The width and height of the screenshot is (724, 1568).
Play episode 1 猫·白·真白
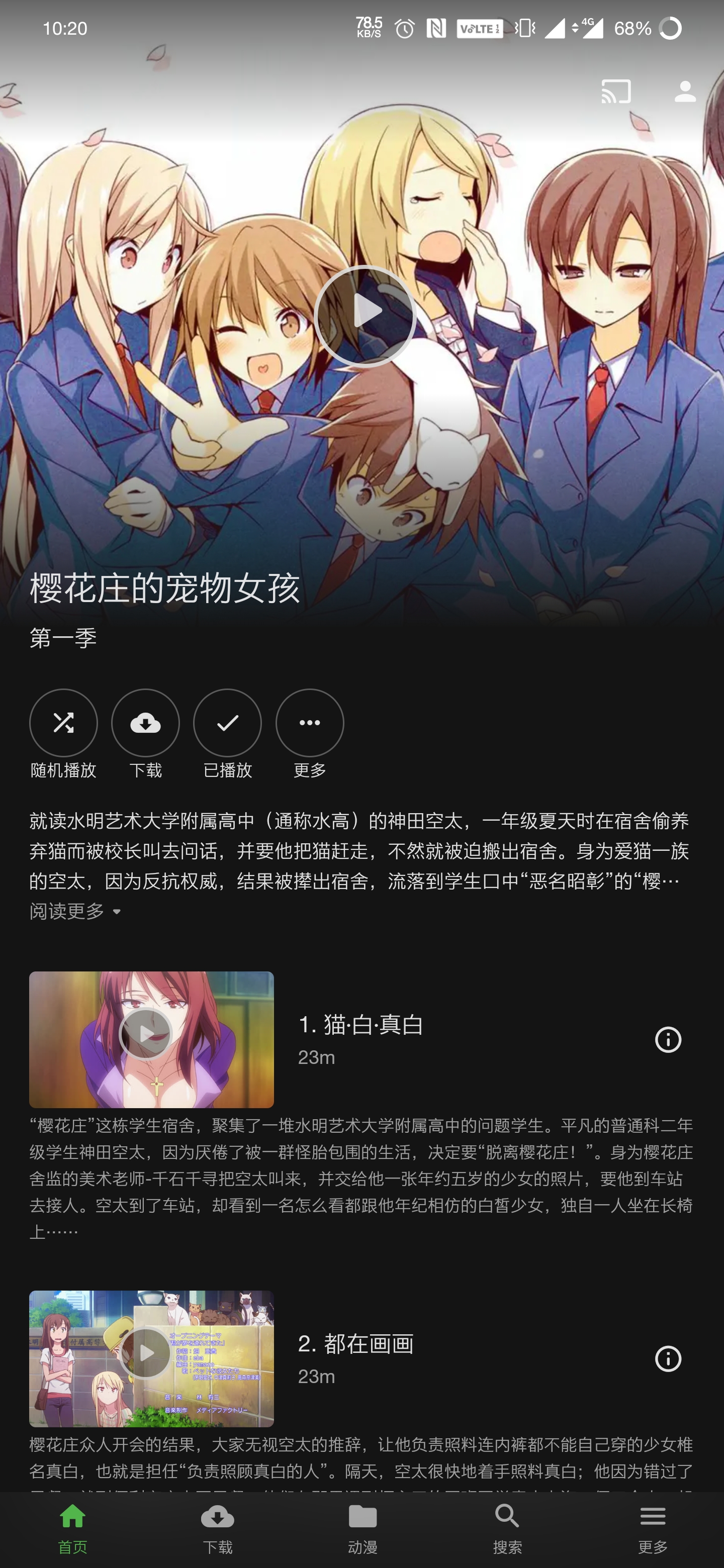click(x=146, y=1033)
